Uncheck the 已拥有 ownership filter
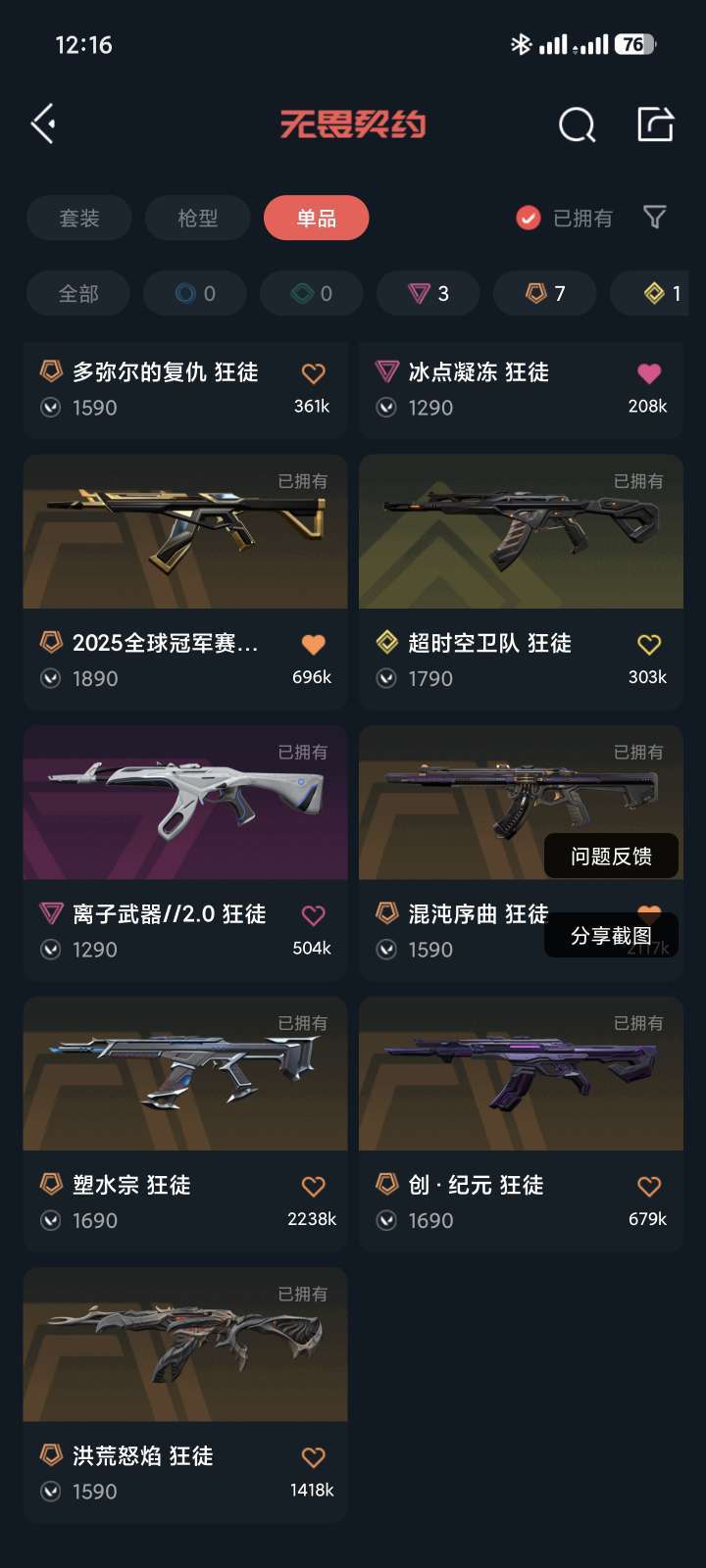Screen dimensions: 706x1568 [529, 218]
